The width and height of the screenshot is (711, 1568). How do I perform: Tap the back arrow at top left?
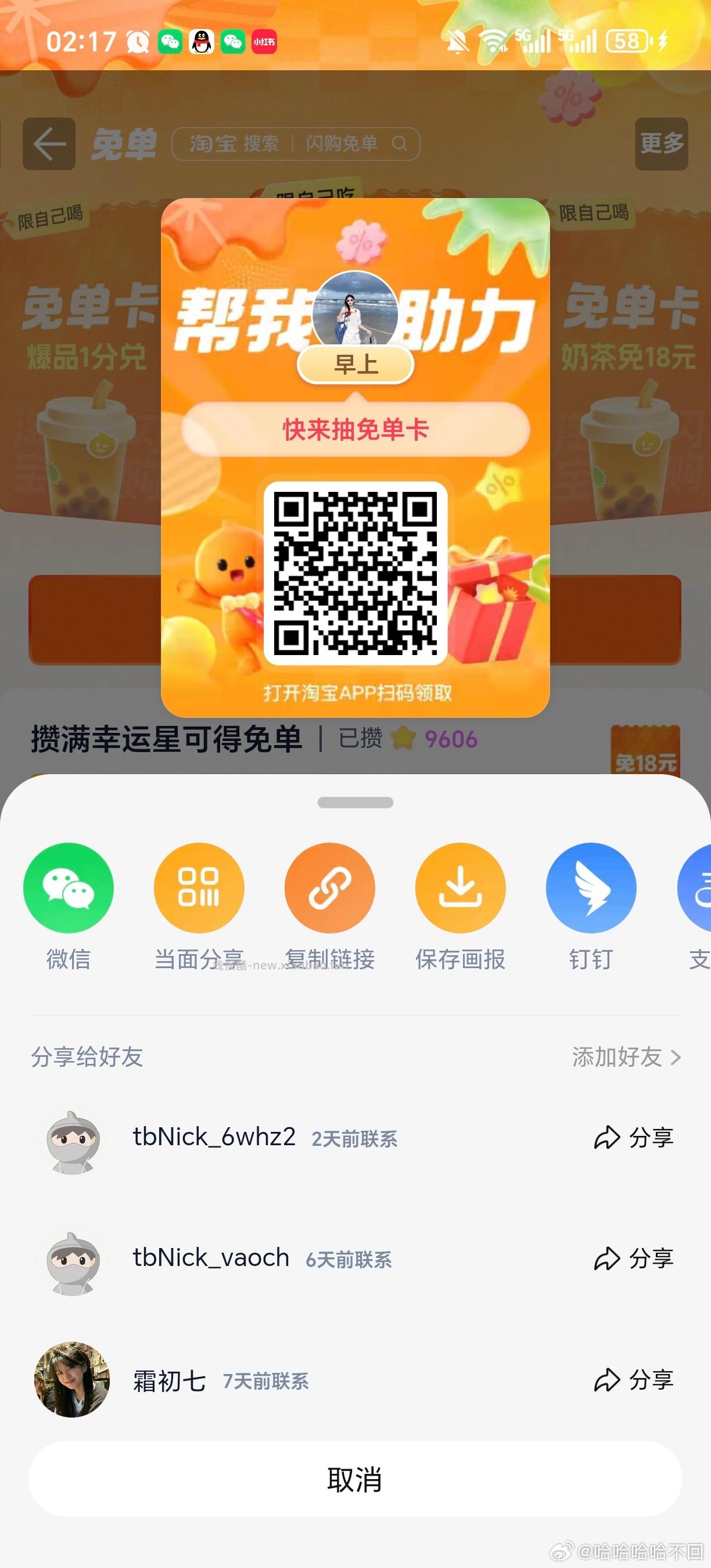point(49,143)
